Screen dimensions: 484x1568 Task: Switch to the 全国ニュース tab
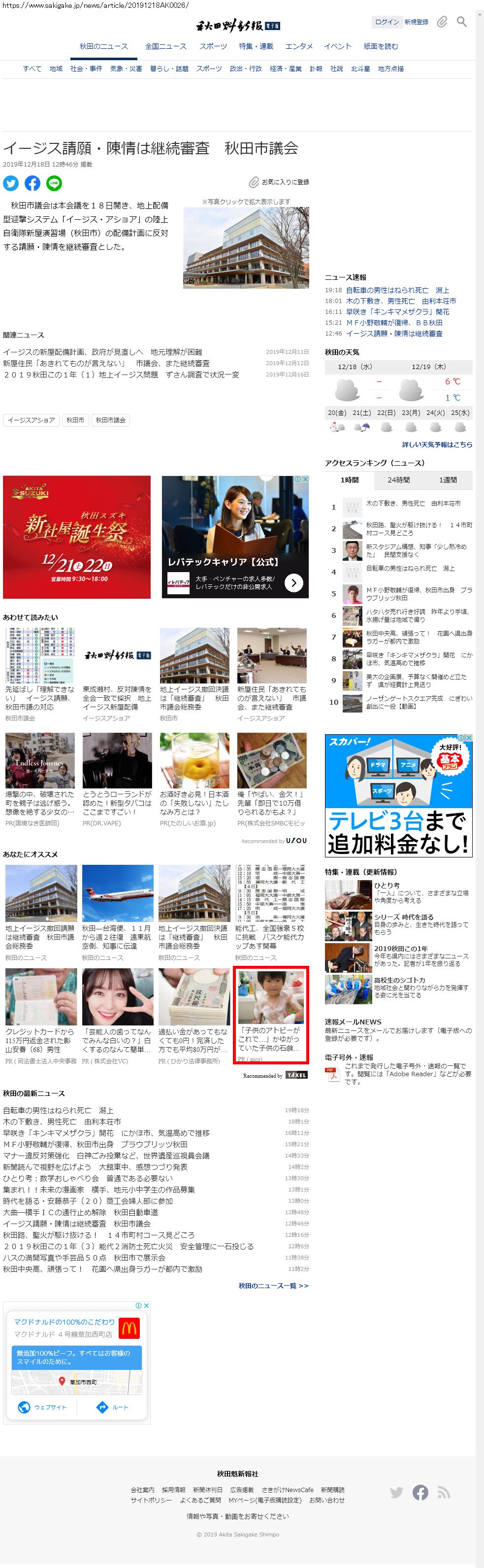(165, 46)
